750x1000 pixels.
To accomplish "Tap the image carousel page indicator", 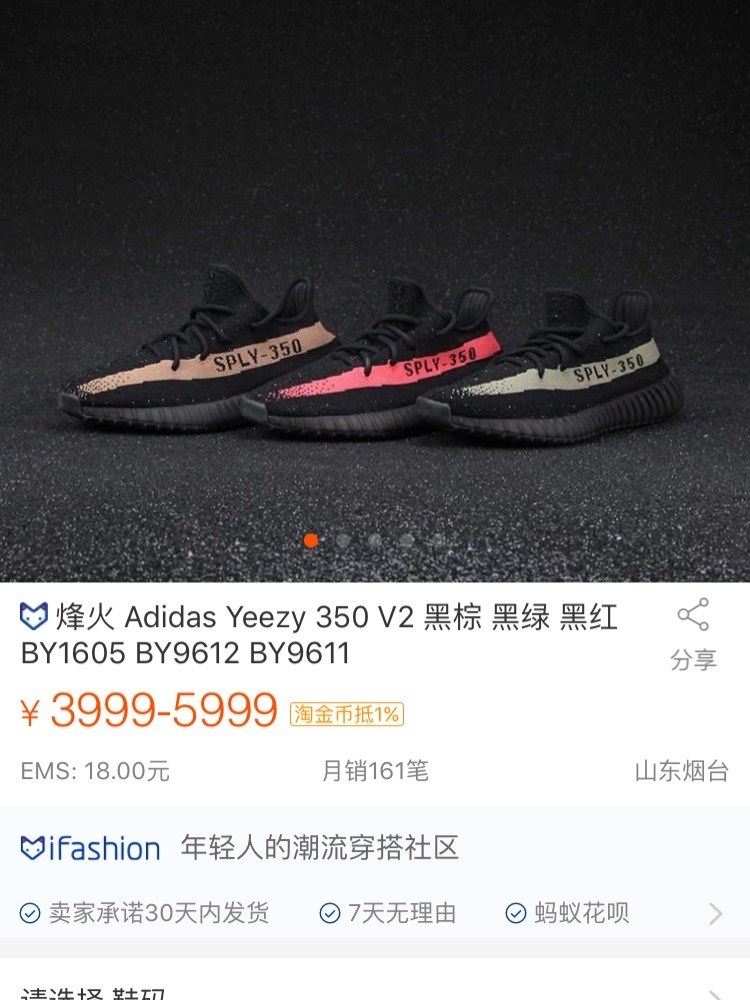I will 375,541.
